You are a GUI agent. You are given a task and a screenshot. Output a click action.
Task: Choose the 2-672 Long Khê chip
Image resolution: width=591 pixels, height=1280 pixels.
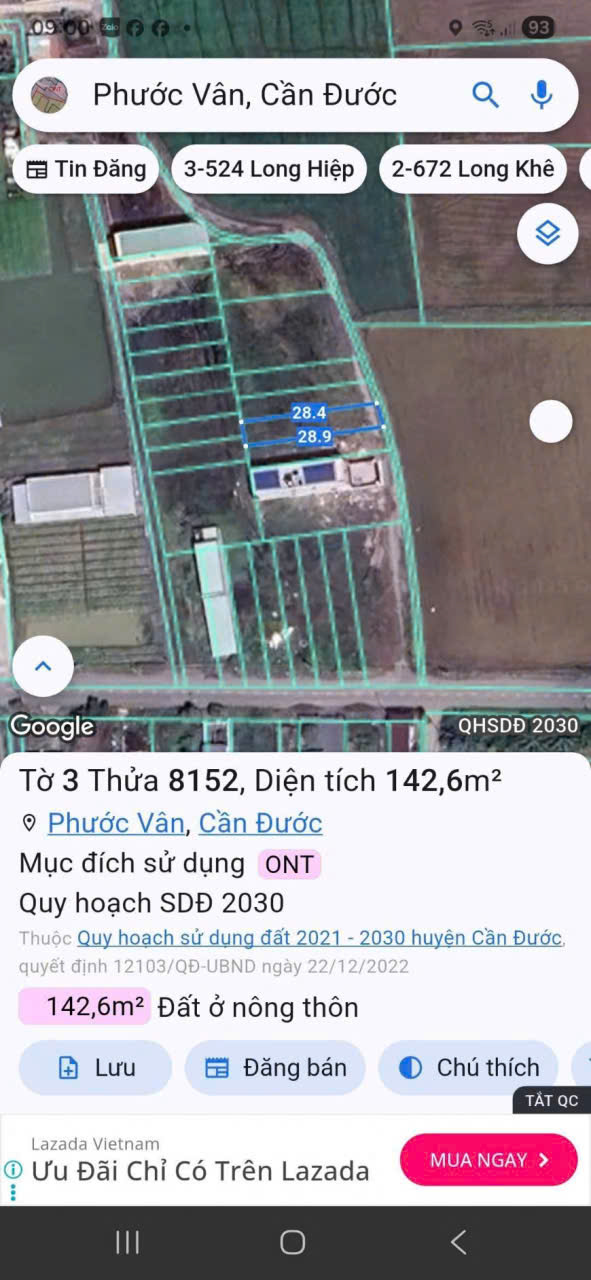473,169
